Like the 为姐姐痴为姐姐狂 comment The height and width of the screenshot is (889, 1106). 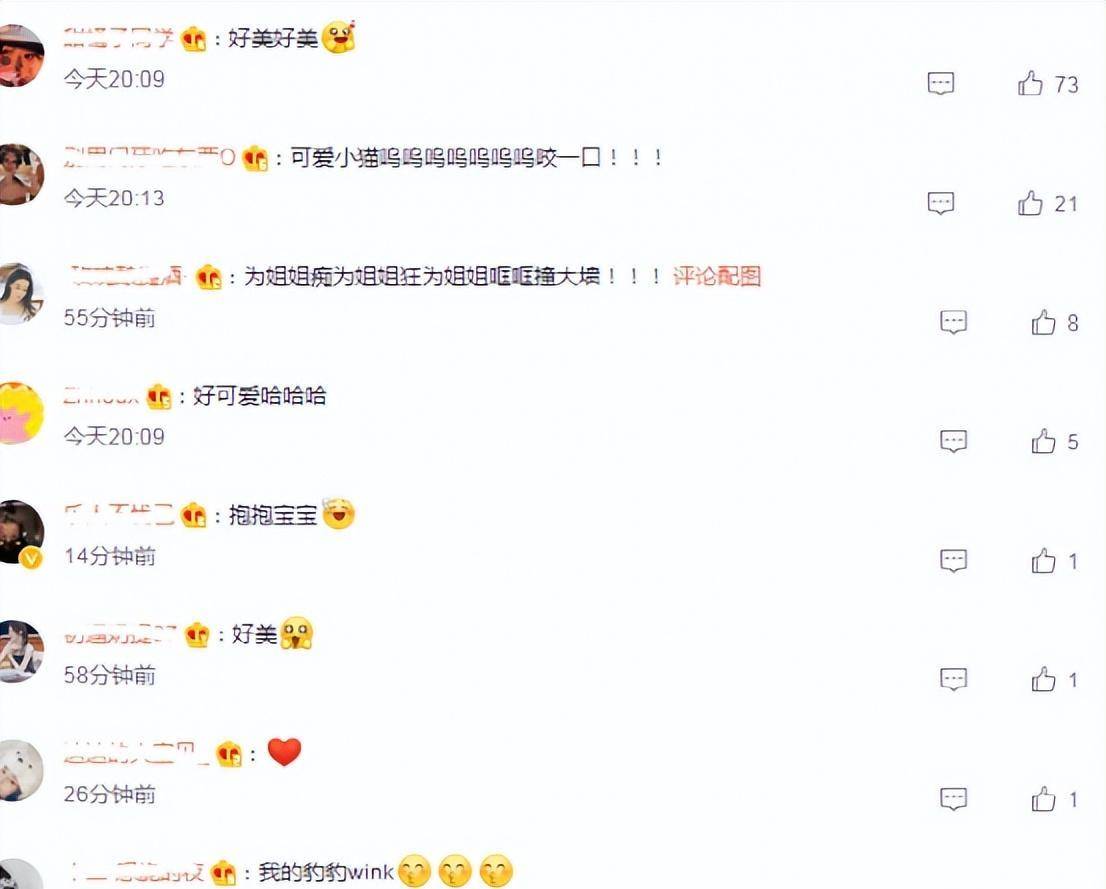point(1044,322)
